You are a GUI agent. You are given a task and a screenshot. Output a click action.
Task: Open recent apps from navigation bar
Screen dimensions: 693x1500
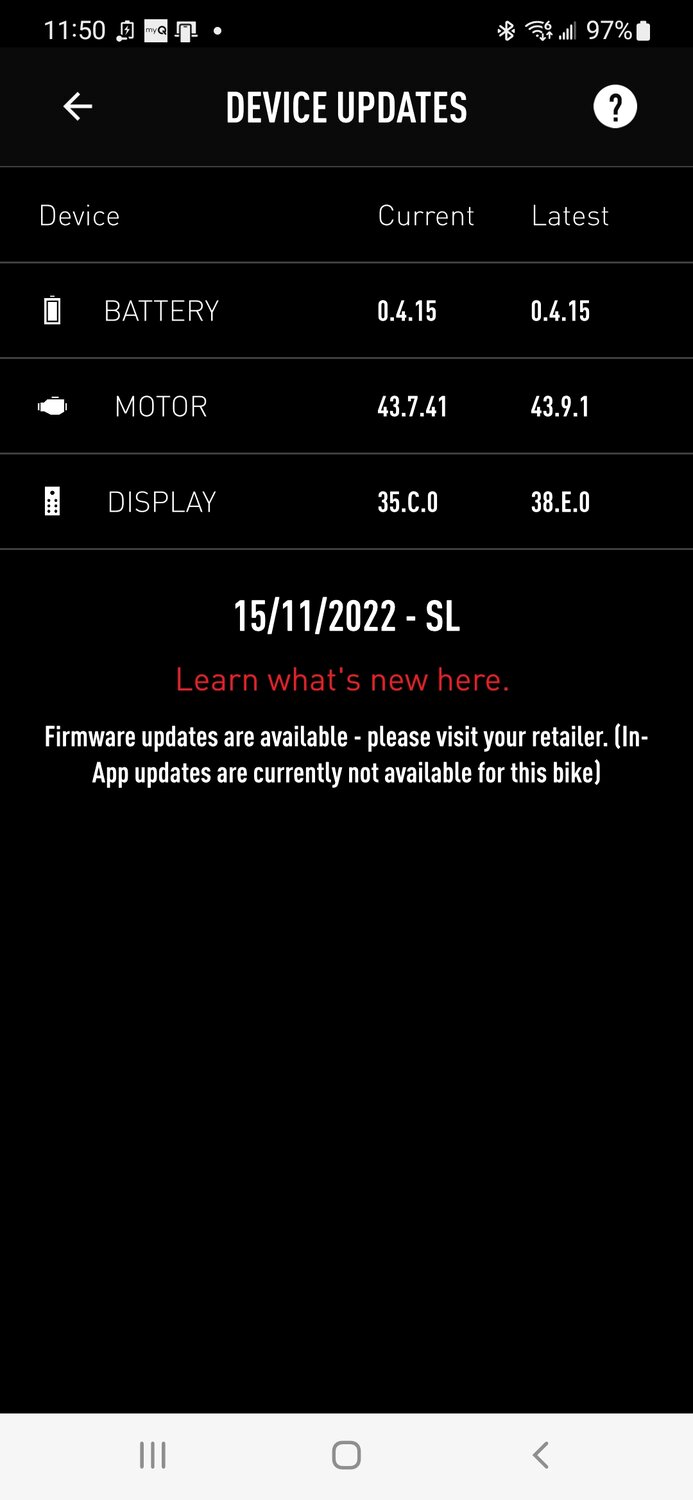pos(152,1455)
